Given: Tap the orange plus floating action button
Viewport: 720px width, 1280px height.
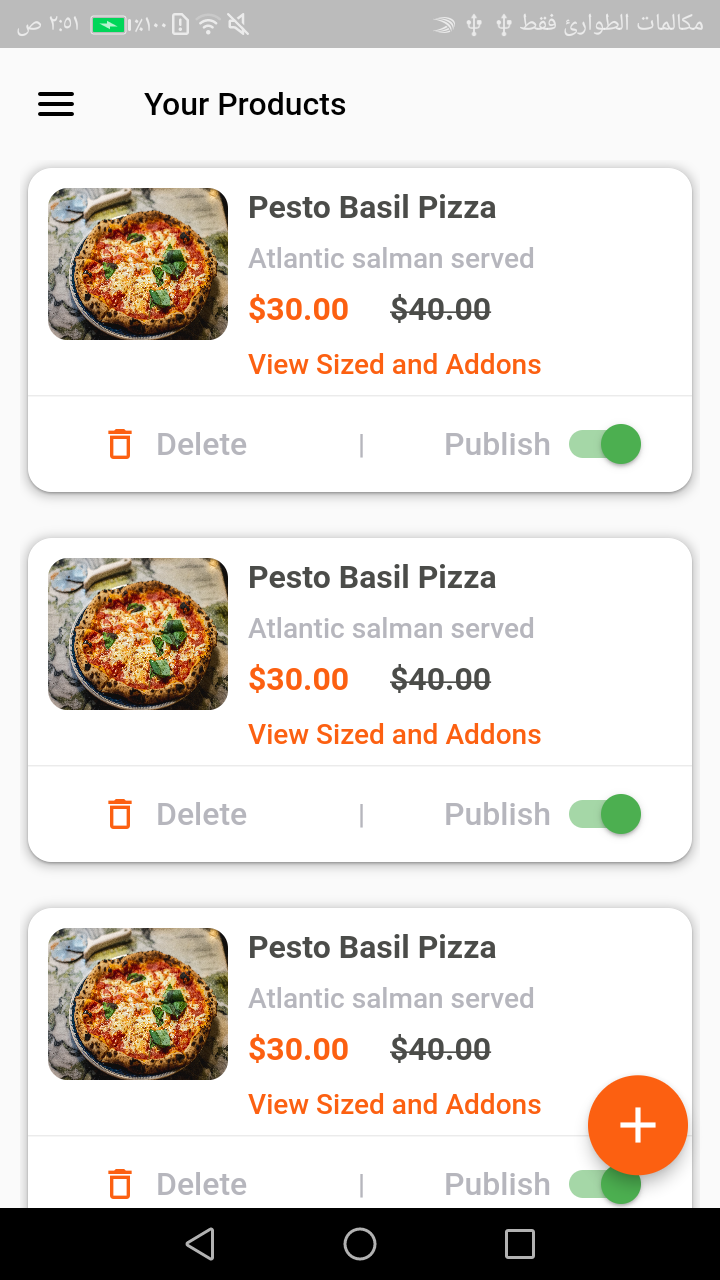Looking at the screenshot, I should click(x=638, y=1125).
